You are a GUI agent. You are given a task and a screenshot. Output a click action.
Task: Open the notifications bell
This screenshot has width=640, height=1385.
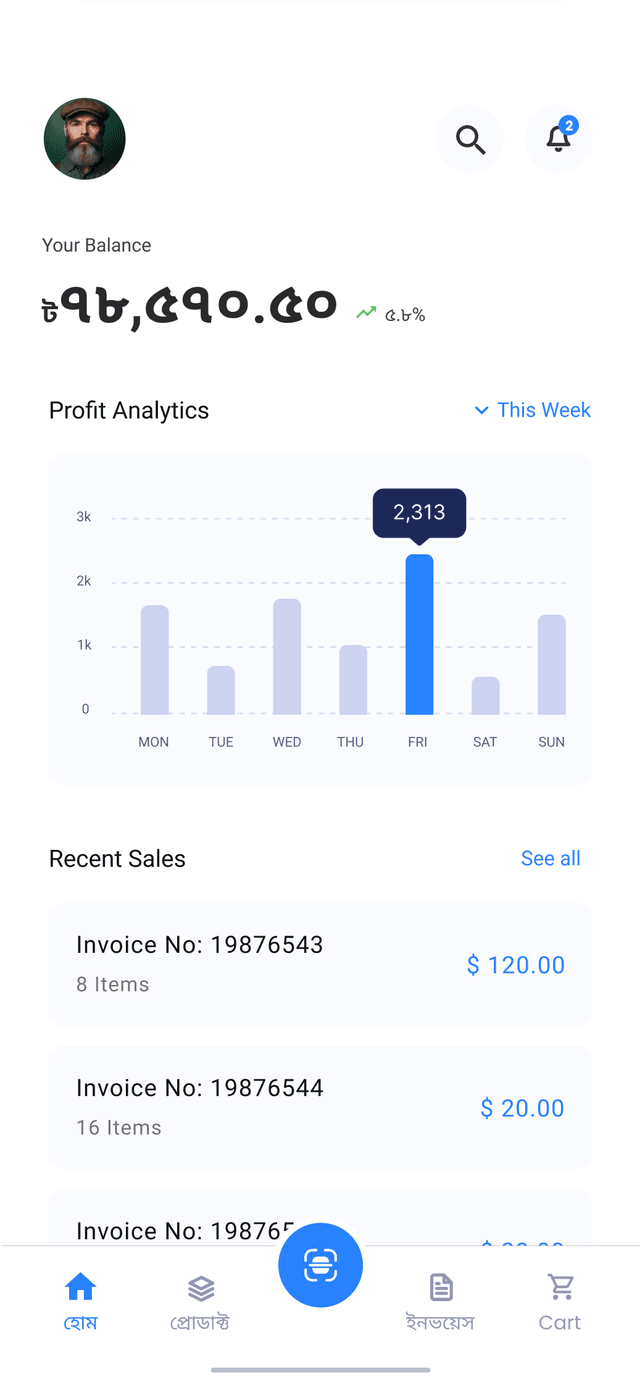pyautogui.click(x=558, y=139)
